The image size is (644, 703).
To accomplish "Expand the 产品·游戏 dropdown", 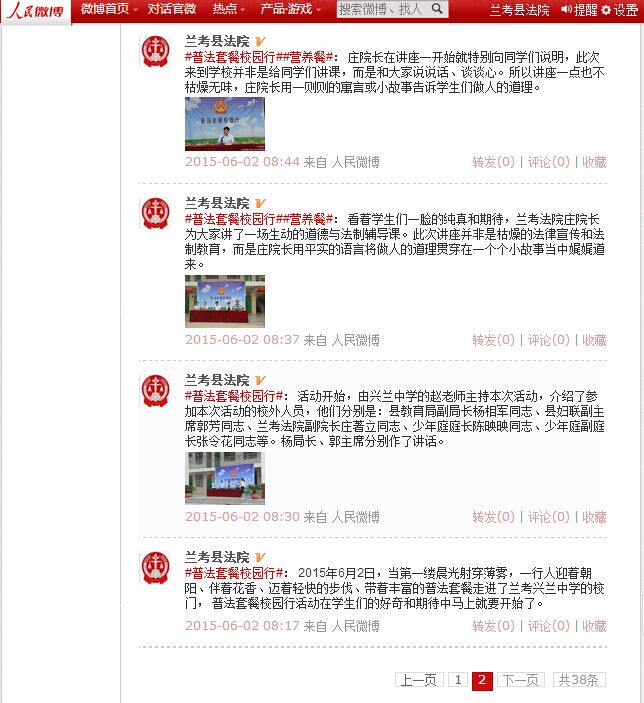I will (x=290, y=9).
